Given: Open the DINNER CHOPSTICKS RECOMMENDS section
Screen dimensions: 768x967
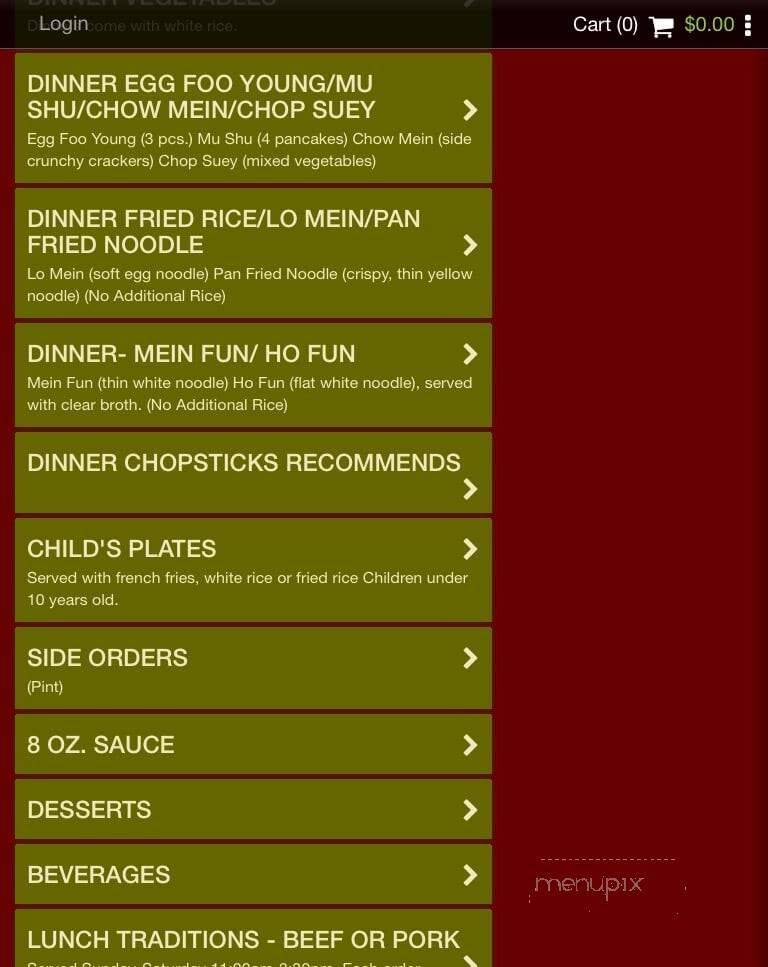Looking at the screenshot, I should [253, 472].
